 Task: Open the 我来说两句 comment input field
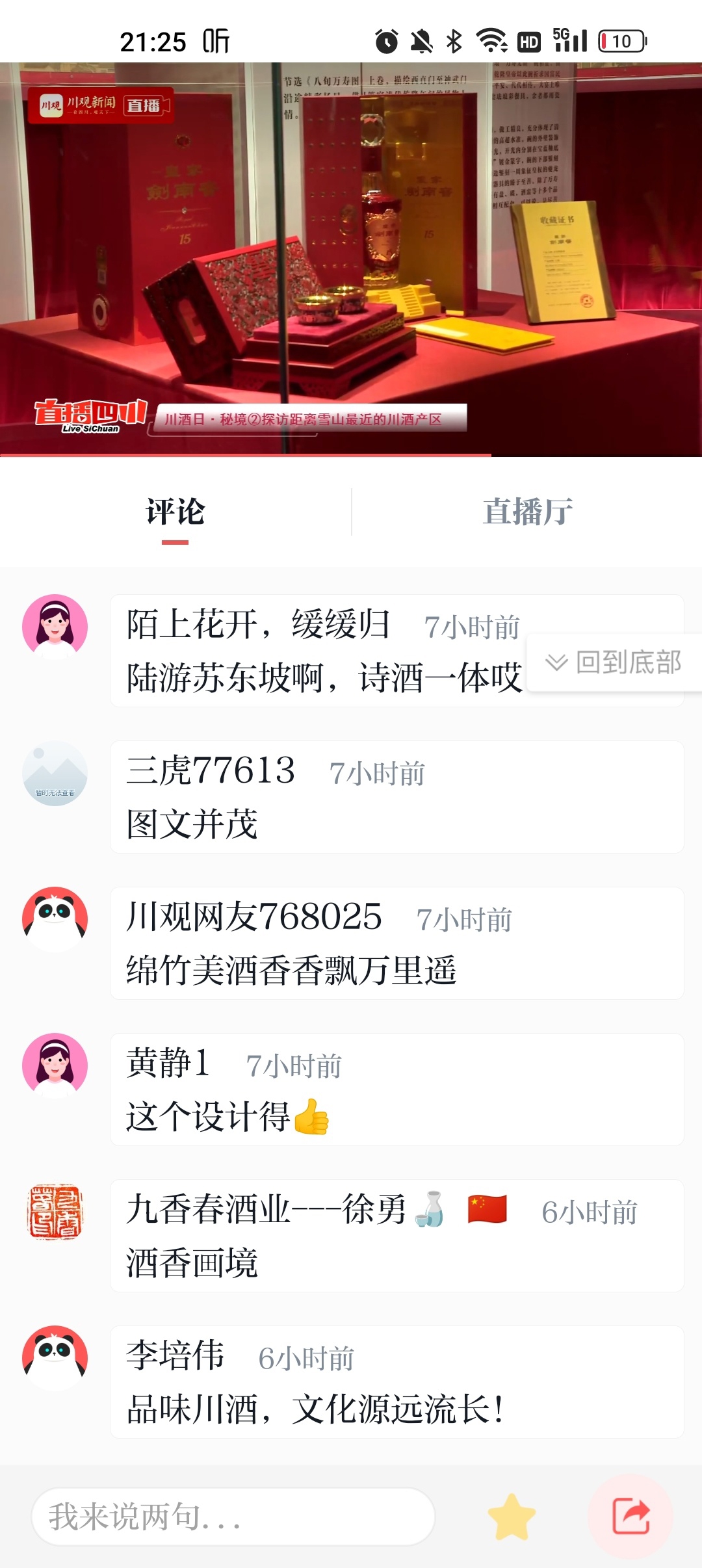(x=233, y=1517)
